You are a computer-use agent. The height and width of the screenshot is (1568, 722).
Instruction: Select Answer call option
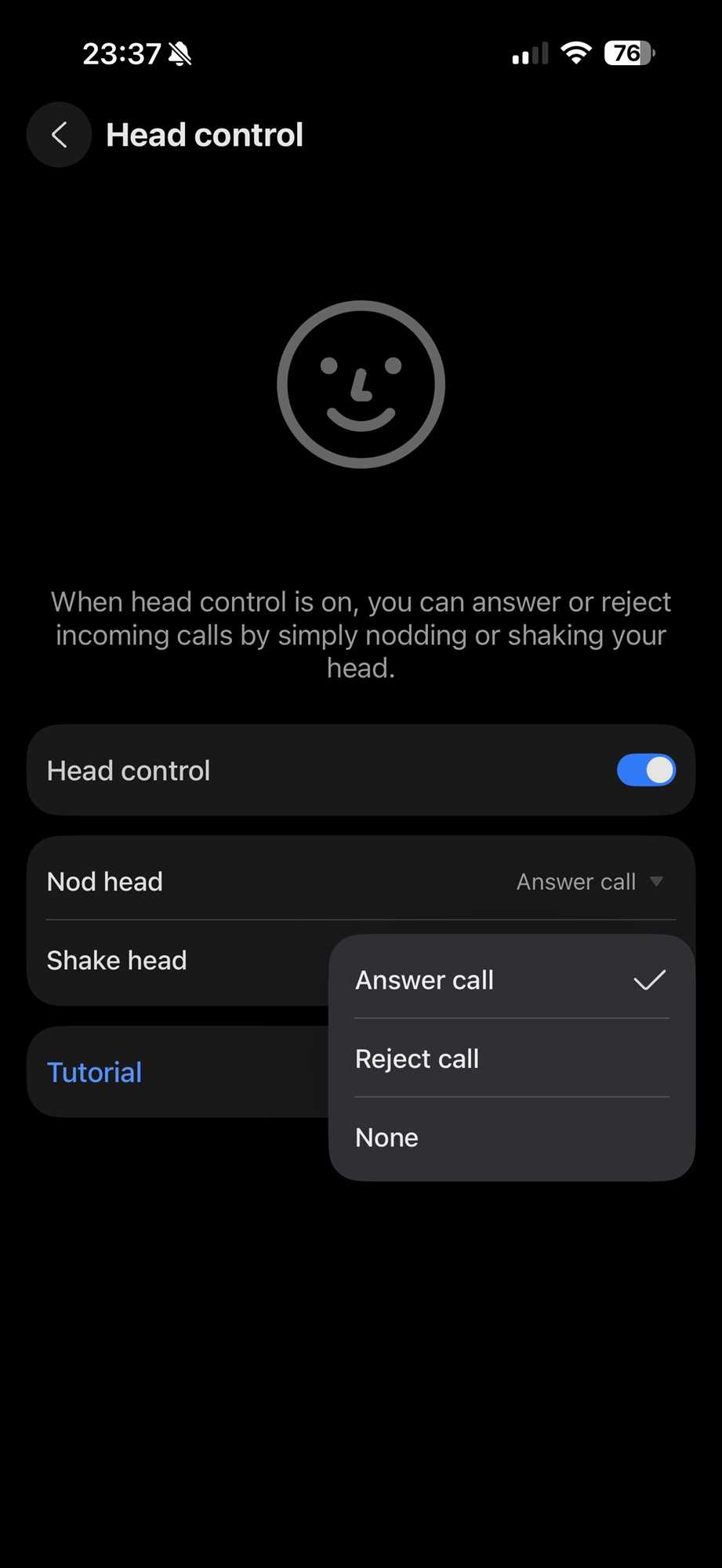pos(510,980)
